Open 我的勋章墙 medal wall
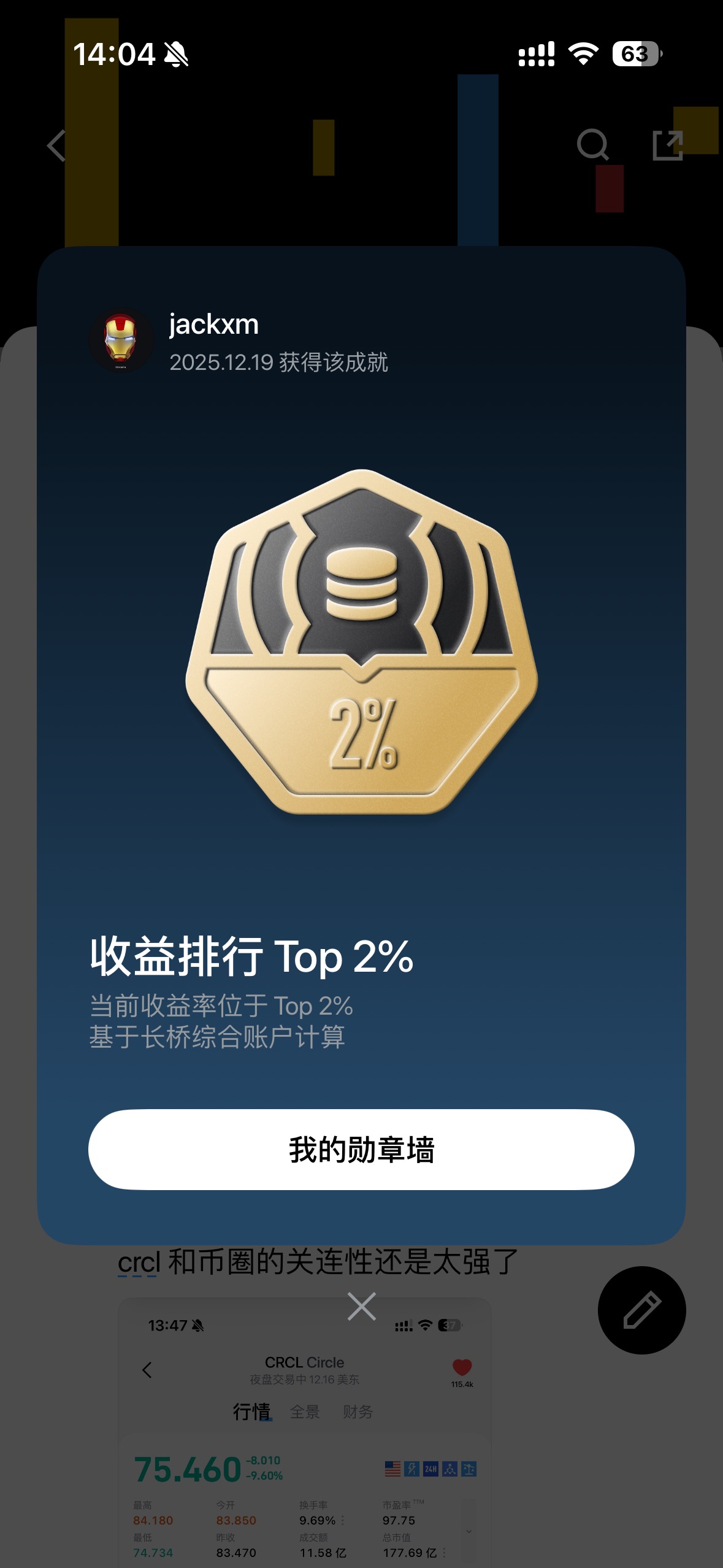The image size is (723, 1568). coord(361,1149)
